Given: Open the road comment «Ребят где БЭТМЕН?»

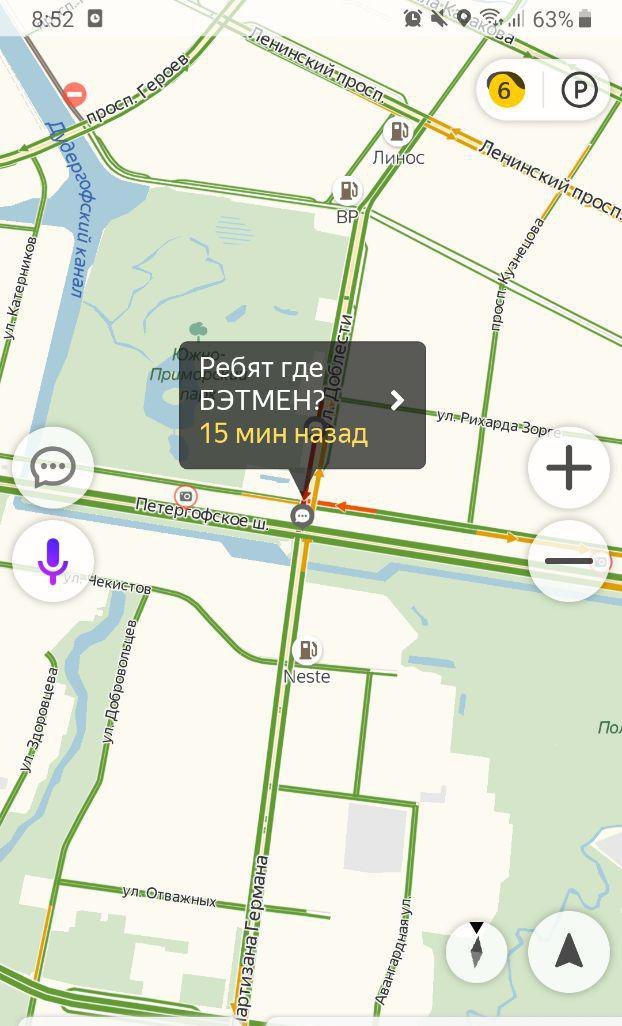Looking at the screenshot, I should (302, 405).
